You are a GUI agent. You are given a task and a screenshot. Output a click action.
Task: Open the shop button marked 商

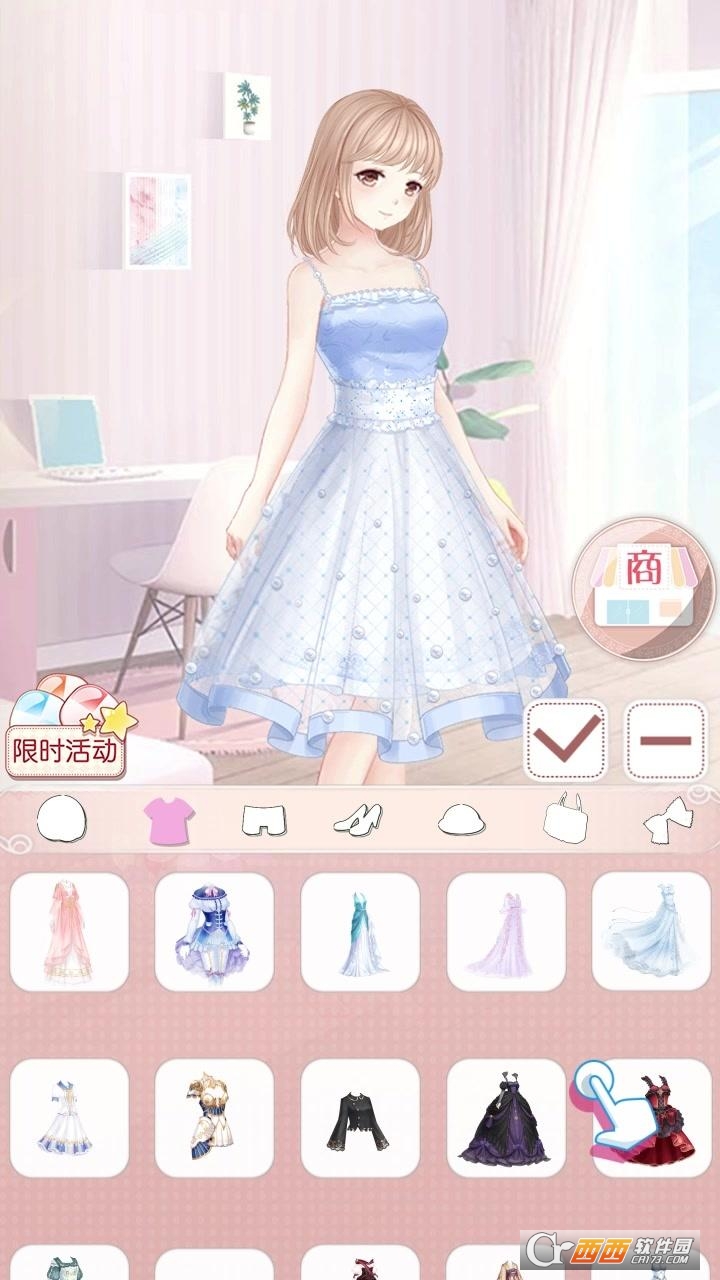645,588
